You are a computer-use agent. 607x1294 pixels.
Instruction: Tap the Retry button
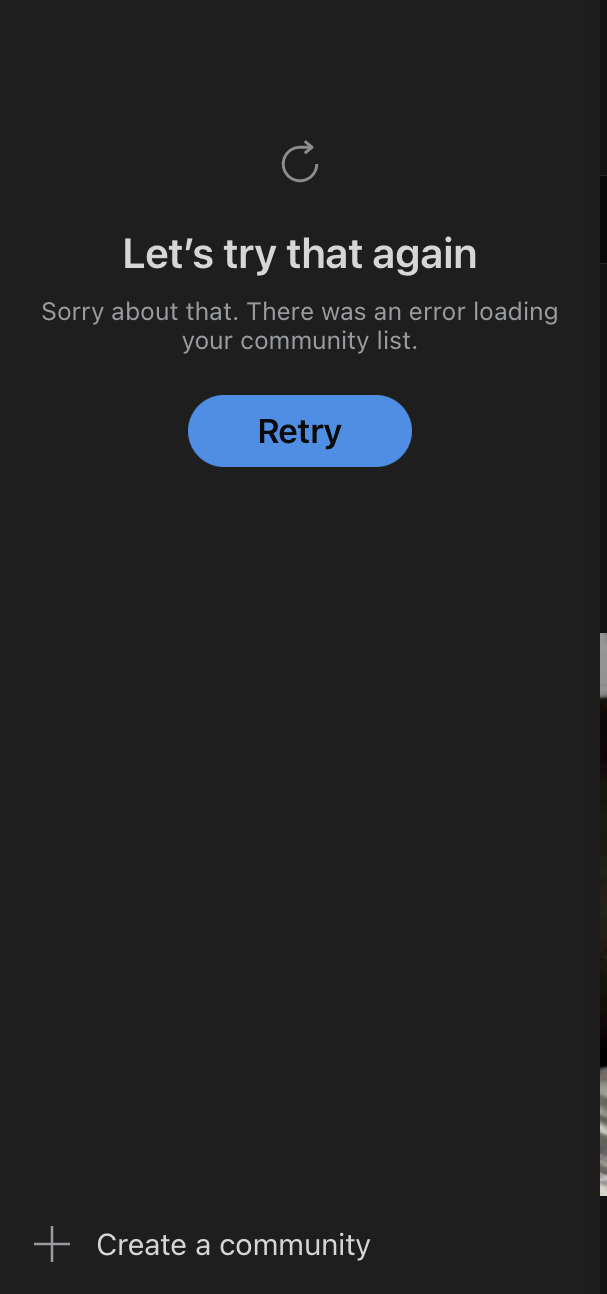click(x=300, y=431)
